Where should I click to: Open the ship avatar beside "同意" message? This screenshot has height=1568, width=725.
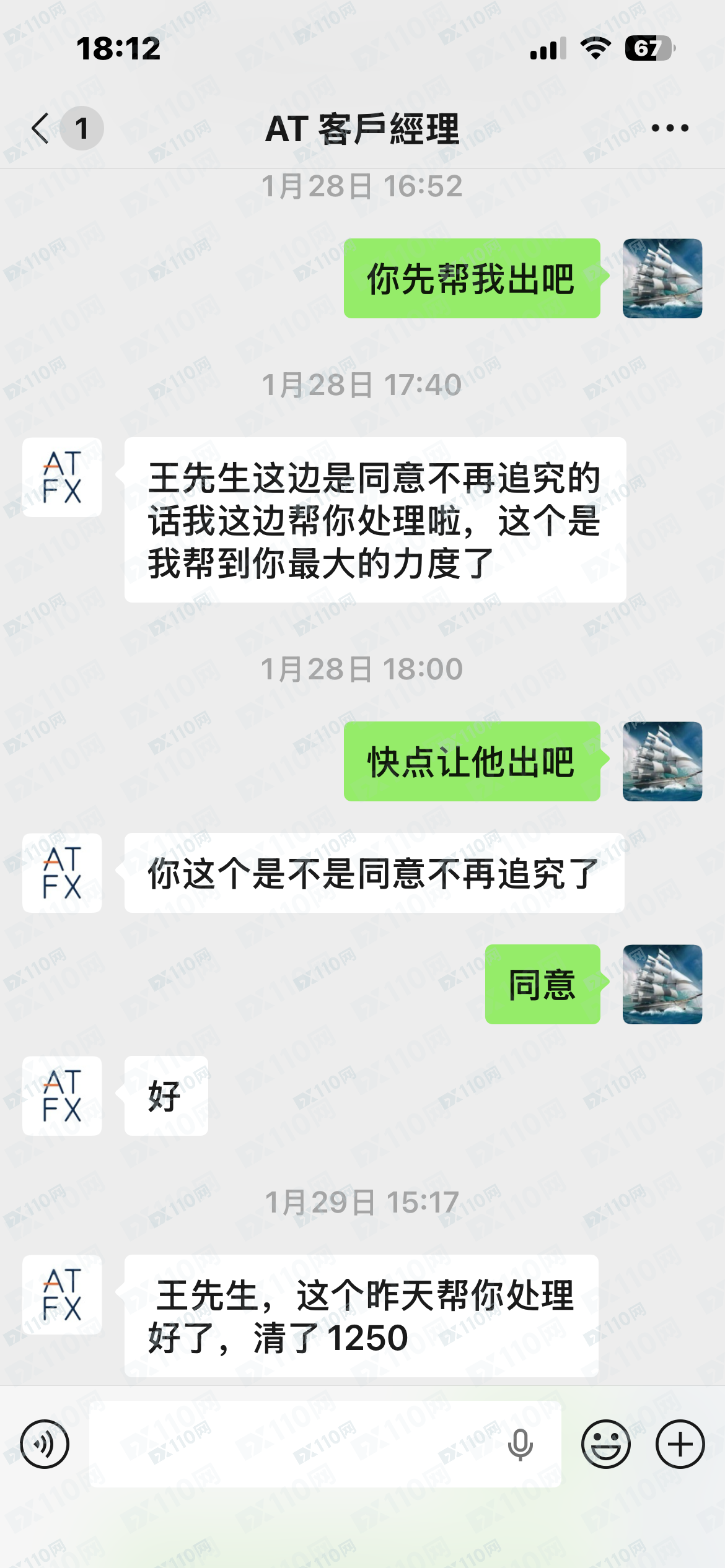(x=662, y=984)
